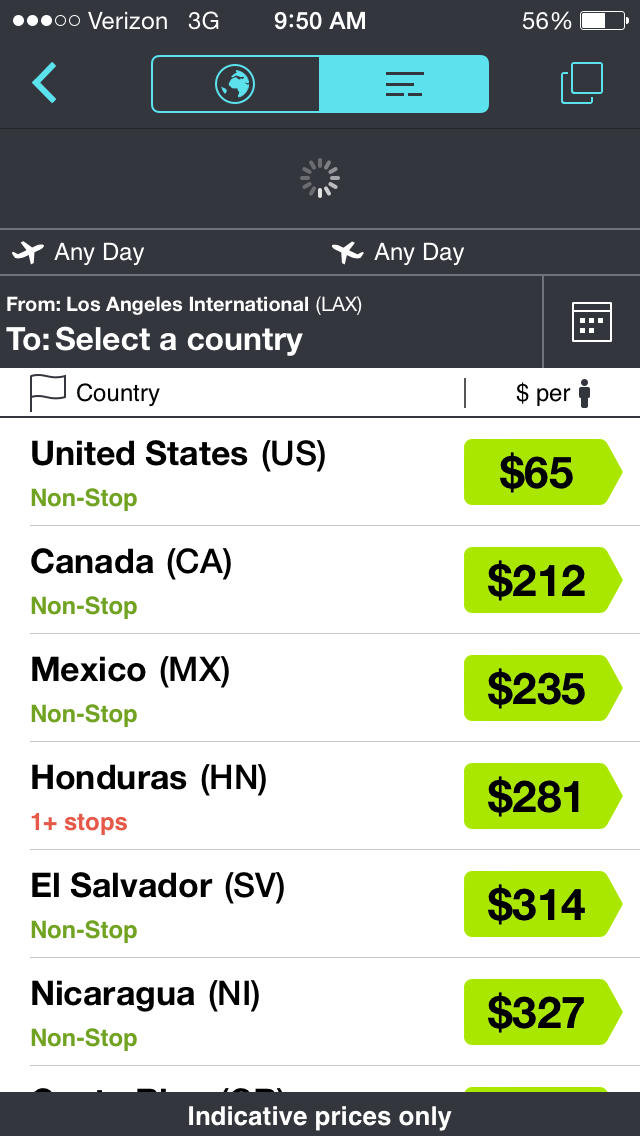This screenshot has width=640, height=1136.
Task: Pick El Salvador (SV) as destination
Action: (320, 904)
